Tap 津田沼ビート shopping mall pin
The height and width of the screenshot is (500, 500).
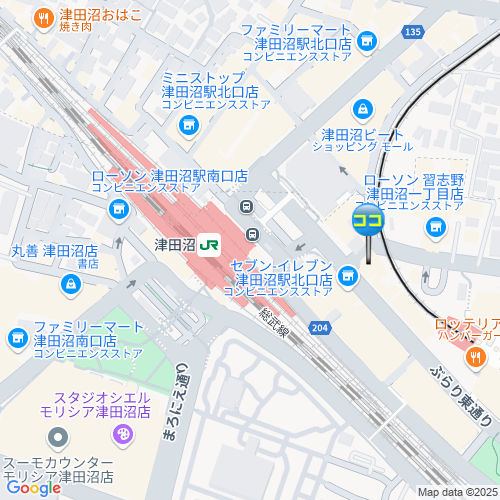[363, 110]
